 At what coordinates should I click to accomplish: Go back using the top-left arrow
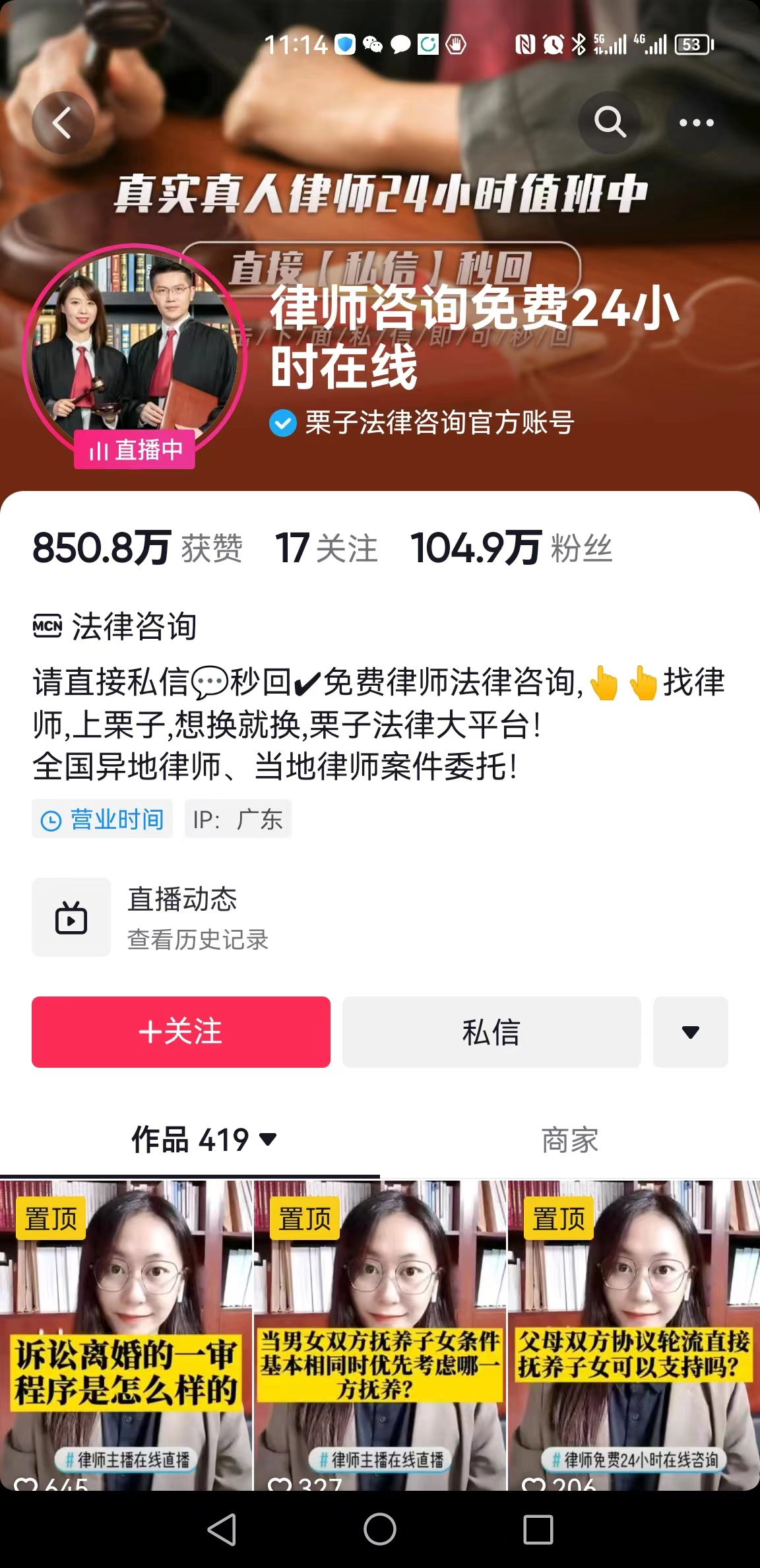(x=63, y=123)
